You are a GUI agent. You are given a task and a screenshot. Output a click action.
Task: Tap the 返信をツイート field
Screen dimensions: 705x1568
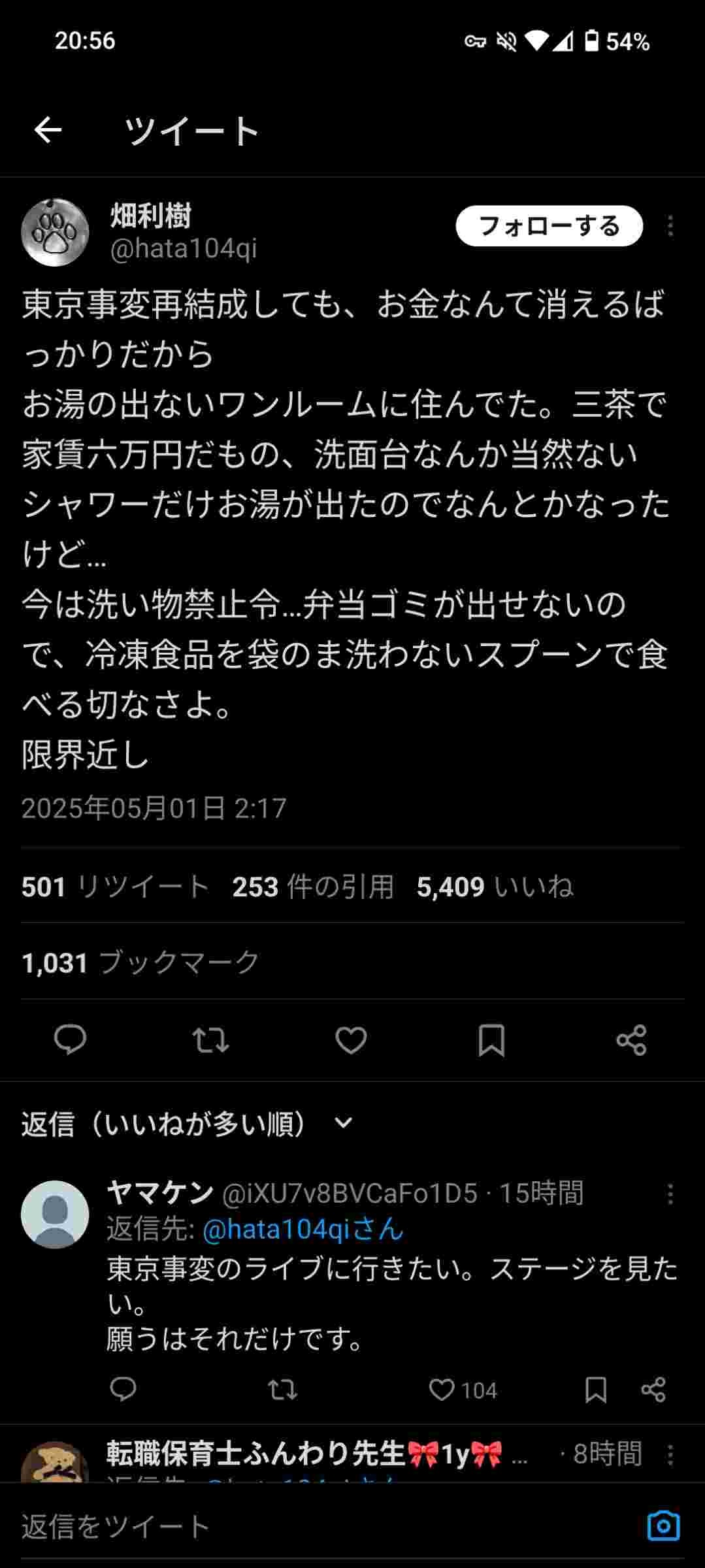pos(327,1526)
